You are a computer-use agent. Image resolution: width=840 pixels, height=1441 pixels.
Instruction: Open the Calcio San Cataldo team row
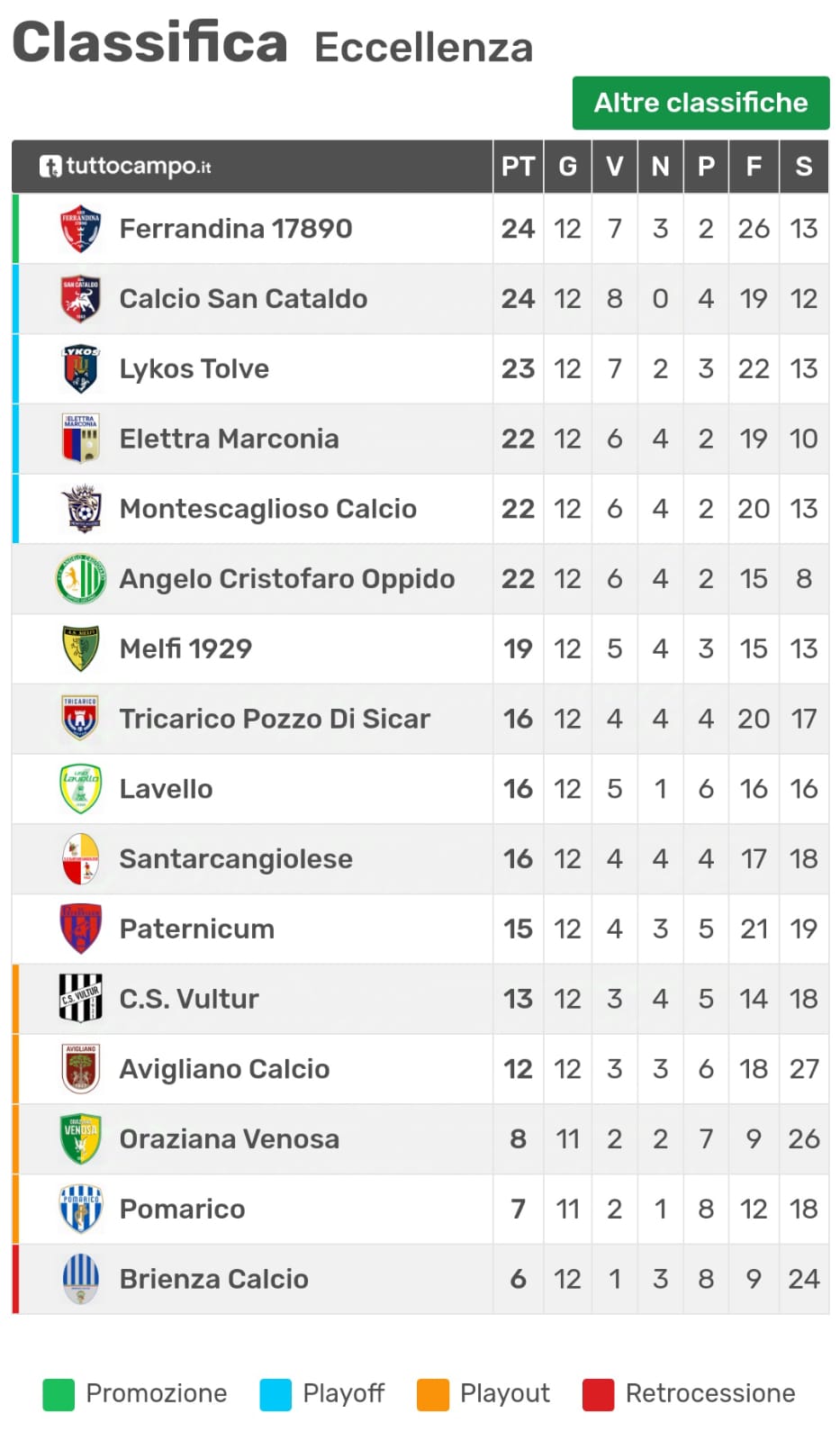420,299
